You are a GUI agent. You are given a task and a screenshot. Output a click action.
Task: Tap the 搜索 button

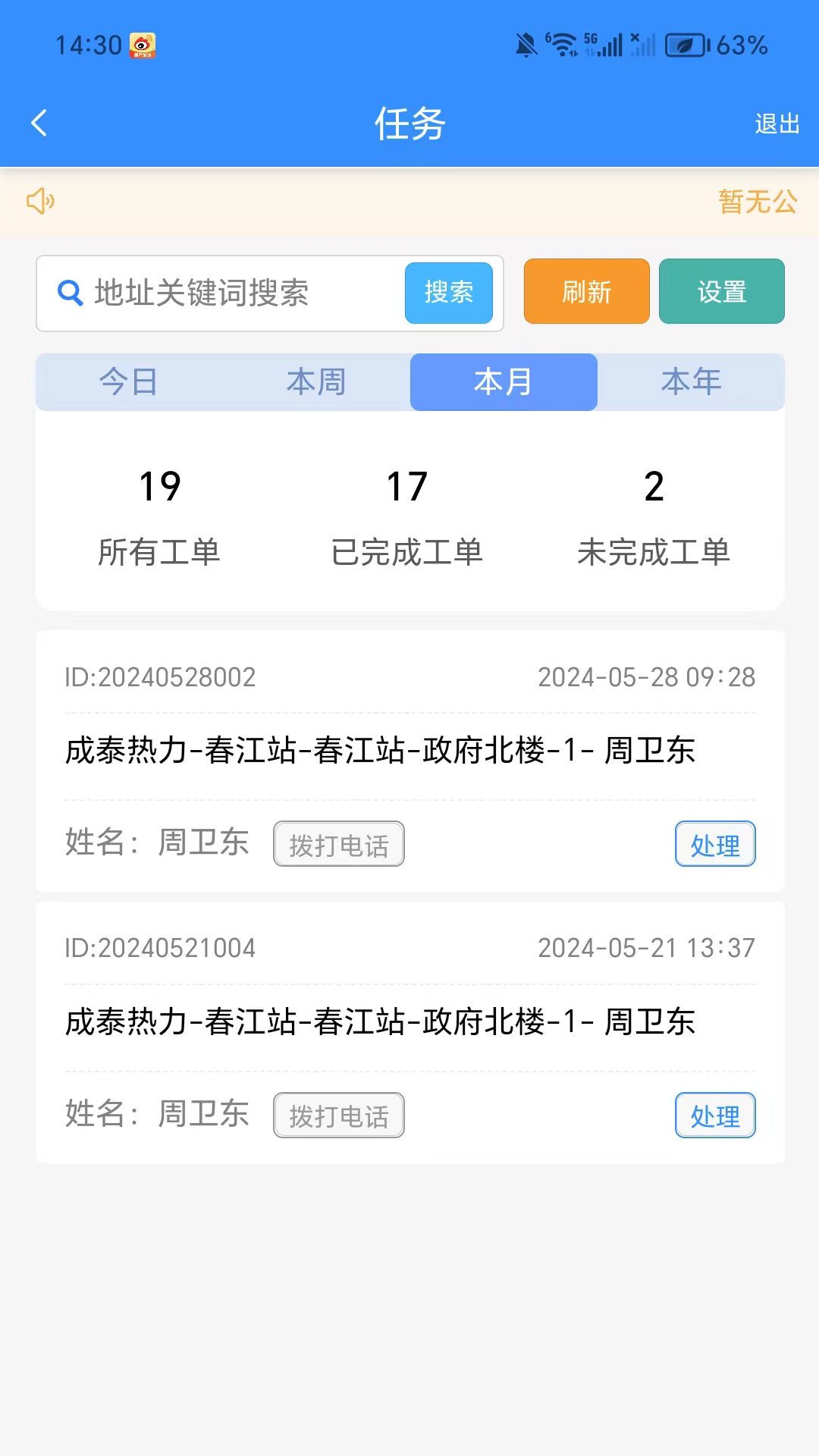click(x=449, y=293)
